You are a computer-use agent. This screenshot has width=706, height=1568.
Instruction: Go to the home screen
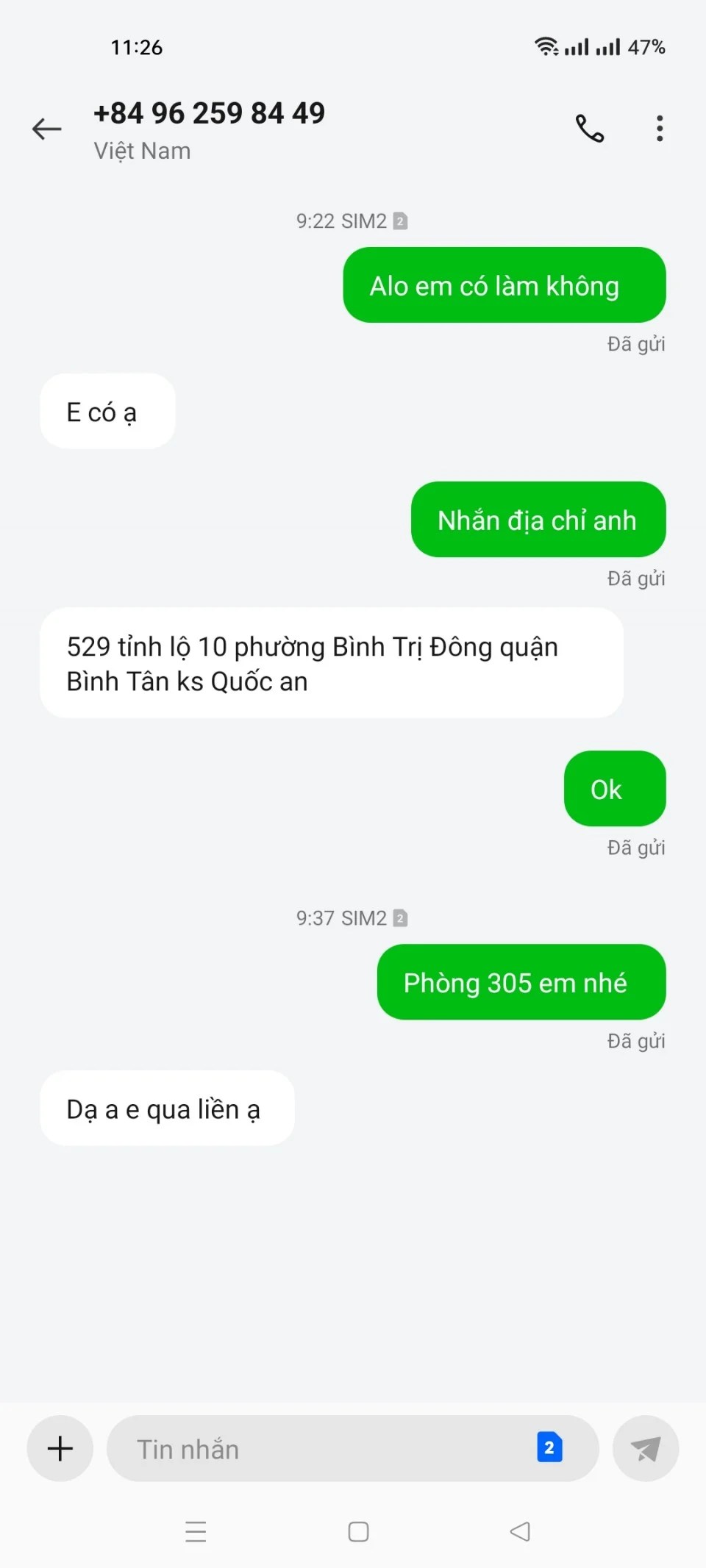pyautogui.click(x=358, y=1532)
